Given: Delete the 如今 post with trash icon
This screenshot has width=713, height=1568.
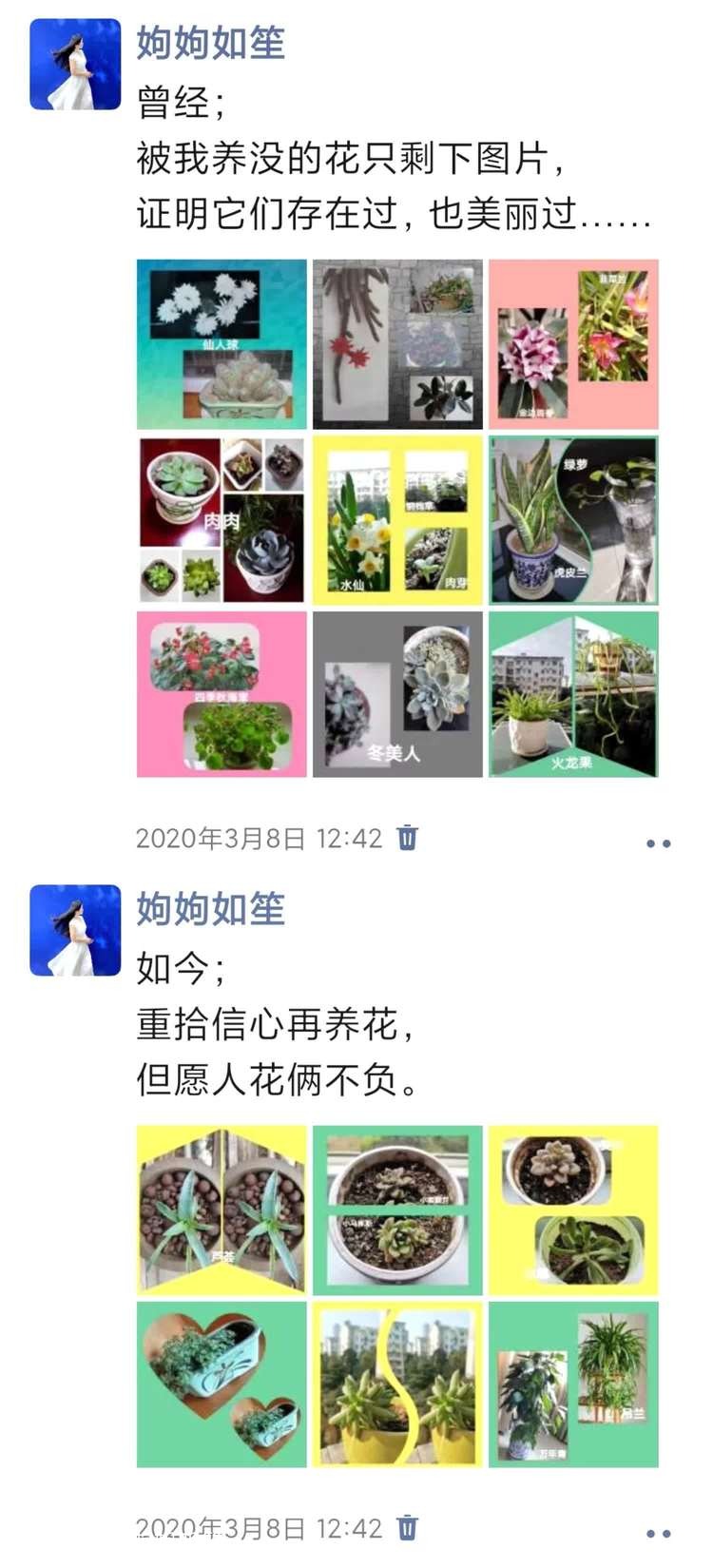Looking at the screenshot, I should point(407,1527).
